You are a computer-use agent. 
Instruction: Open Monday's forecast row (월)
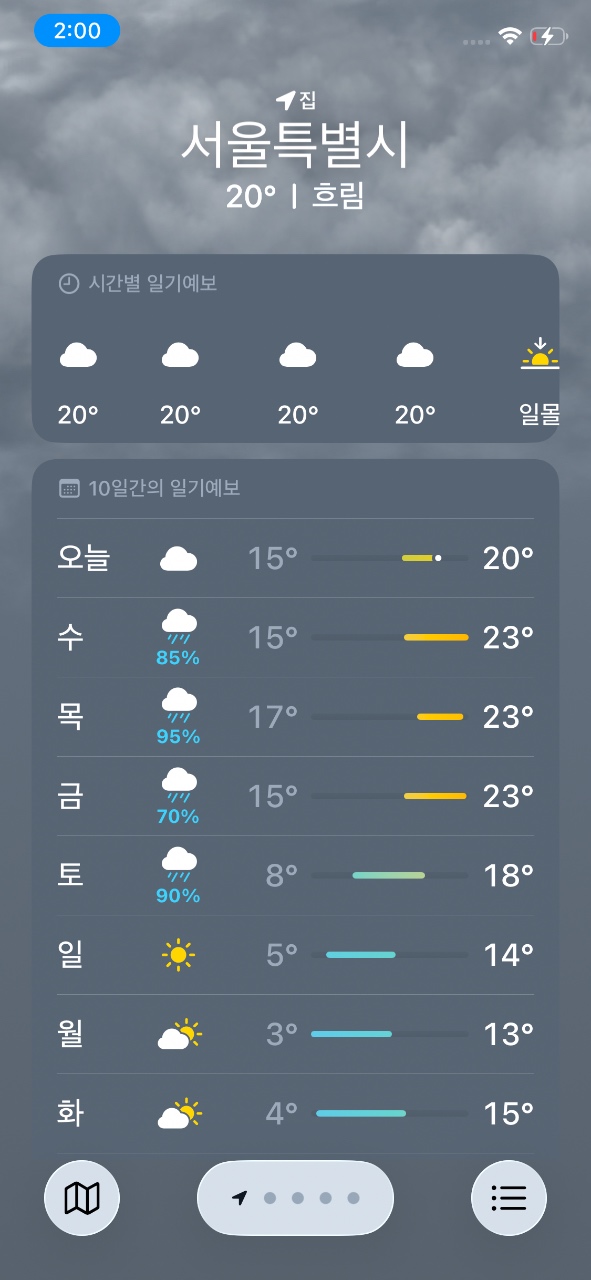pyautogui.click(x=295, y=1034)
